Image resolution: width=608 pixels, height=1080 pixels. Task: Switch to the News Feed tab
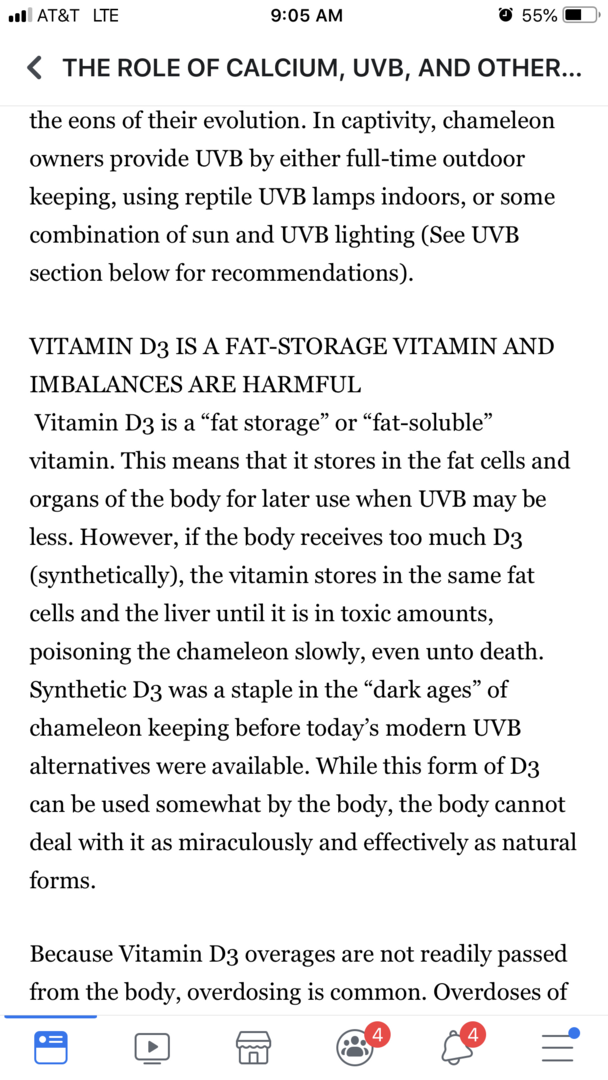click(x=50, y=1046)
